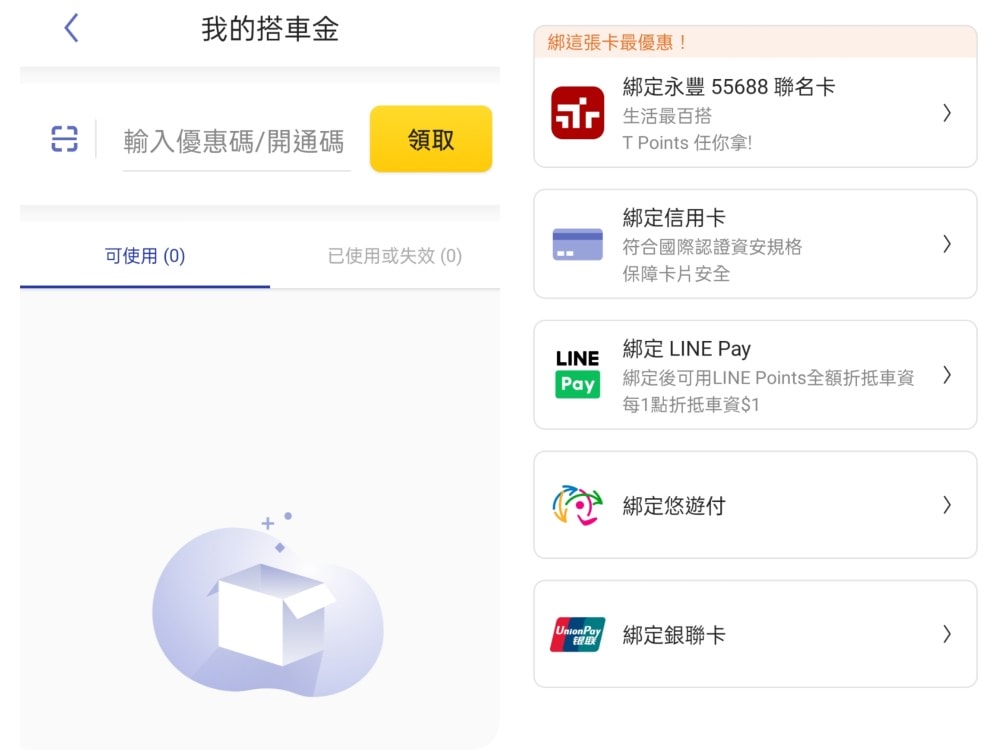This screenshot has width=1000, height=750.
Task: Switch to the 已使用或失效 (0) tab
Action: (x=394, y=256)
